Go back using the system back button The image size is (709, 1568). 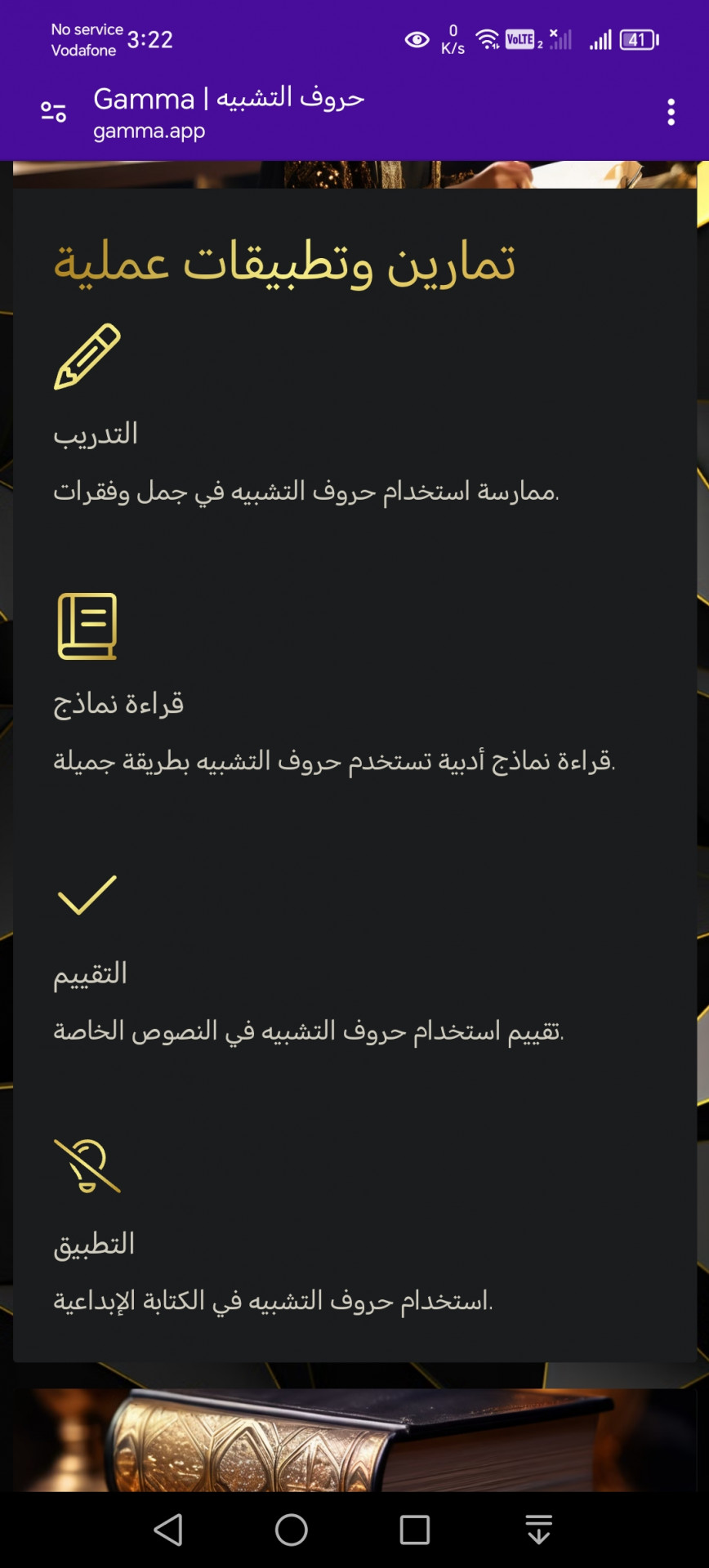click(x=168, y=1530)
